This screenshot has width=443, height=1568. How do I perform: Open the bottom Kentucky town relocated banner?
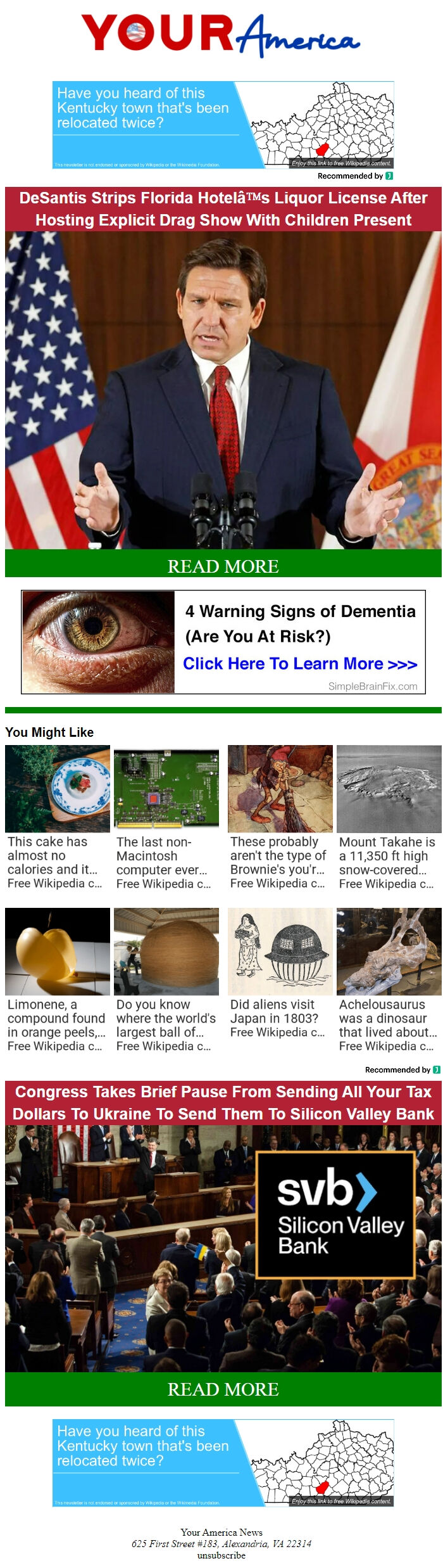[223, 1463]
